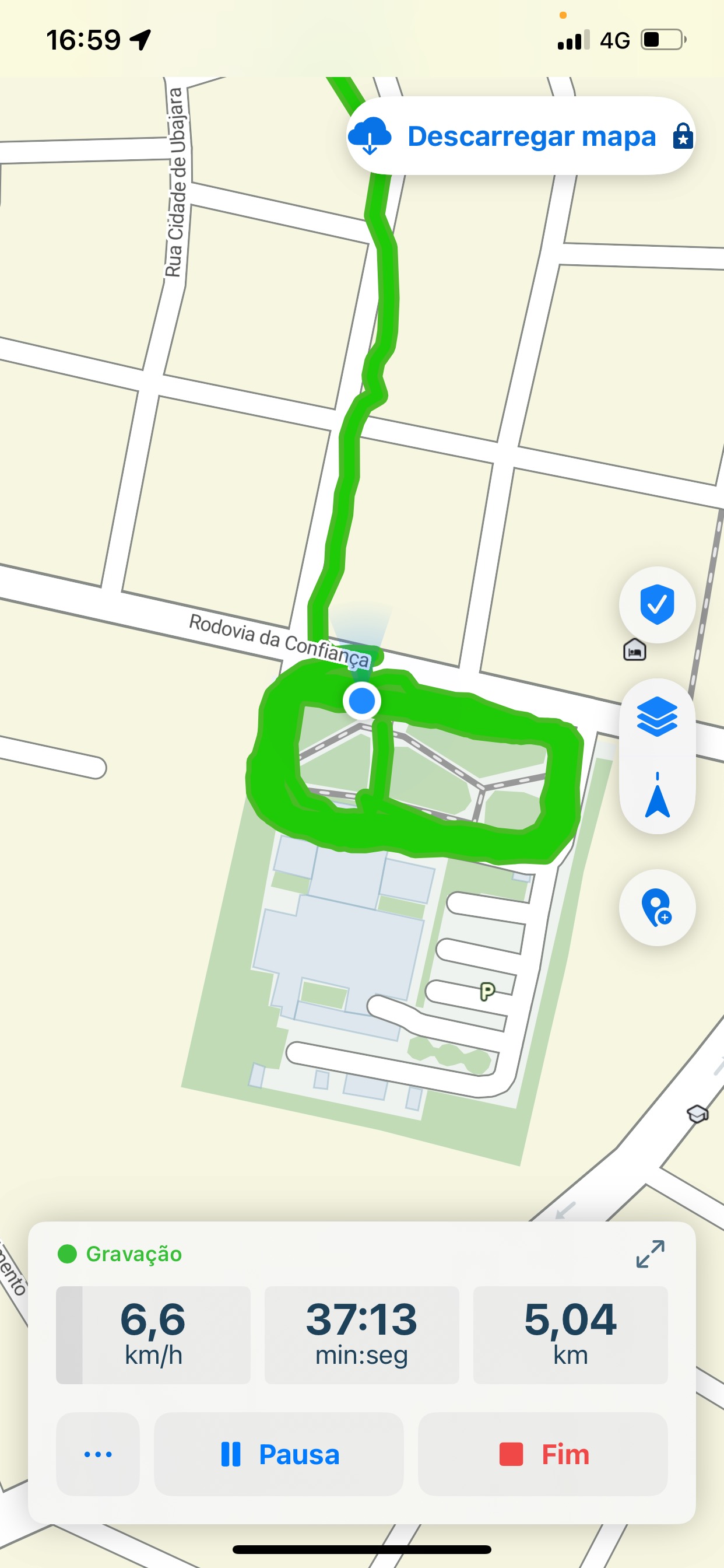Tap Descarregar mapa download button

click(520, 136)
